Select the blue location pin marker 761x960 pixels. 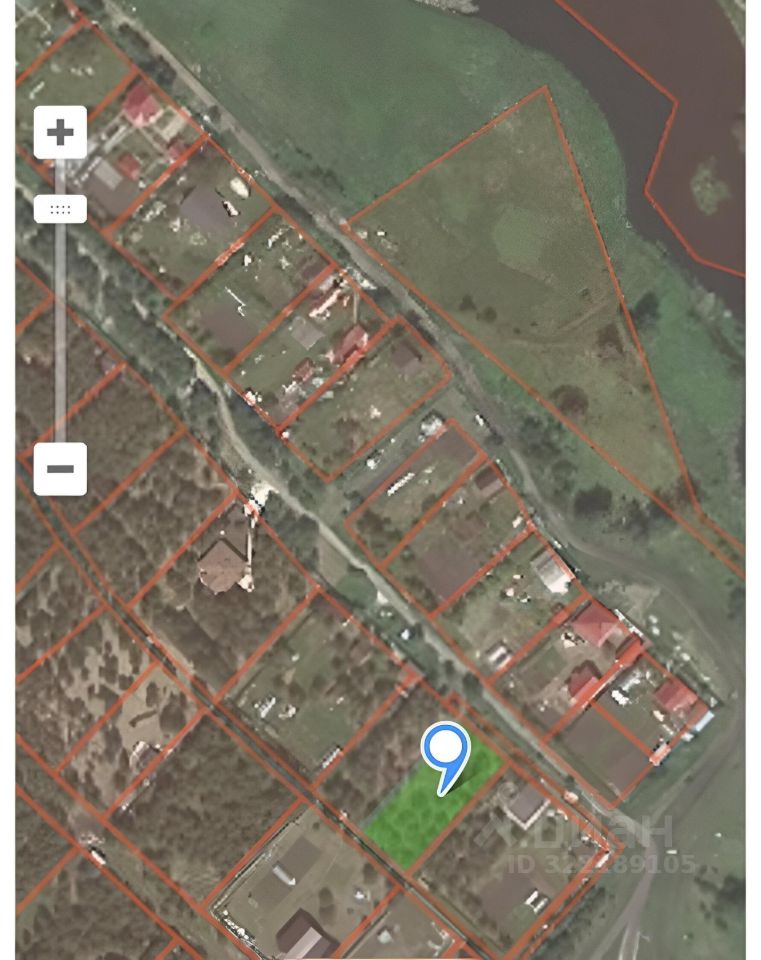click(445, 752)
